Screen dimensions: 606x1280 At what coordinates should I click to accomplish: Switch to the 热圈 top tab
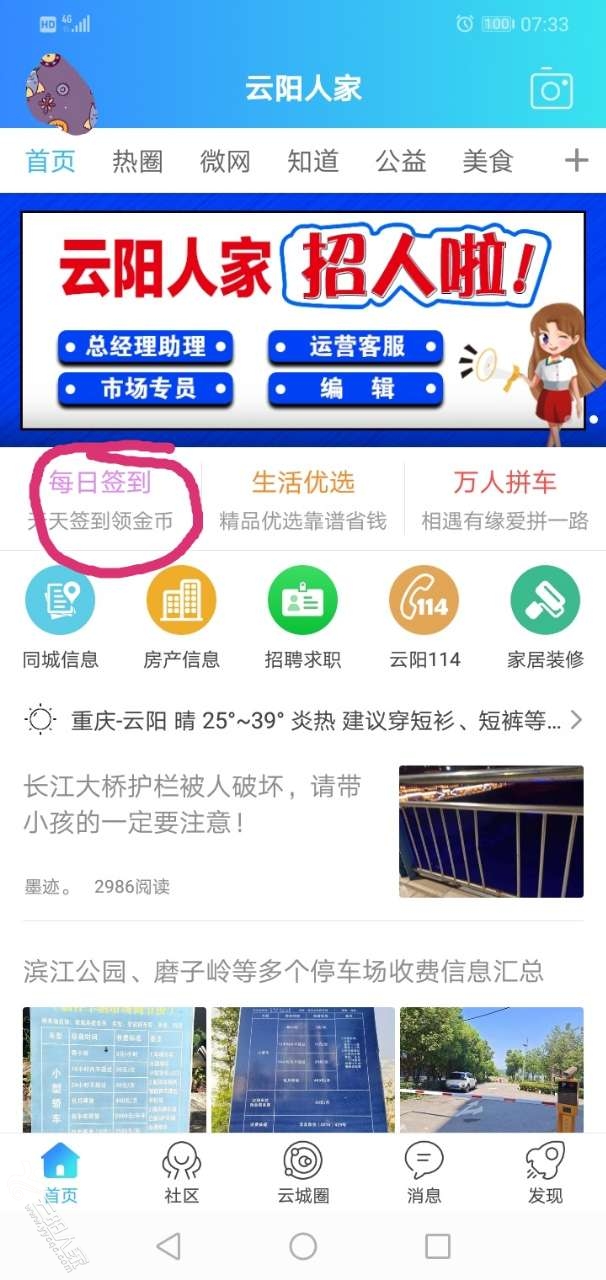click(x=137, y=161)
